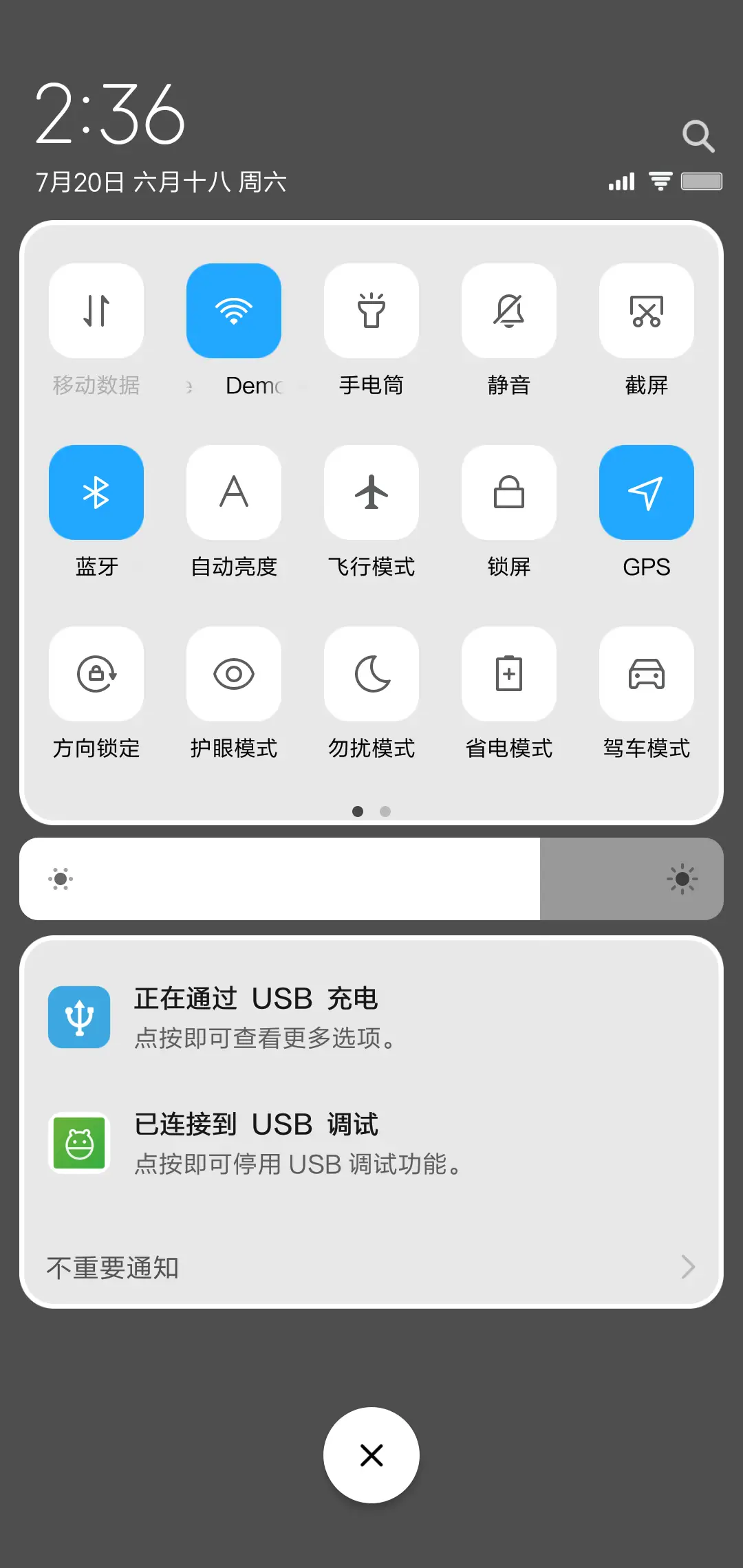
Task: Disable Bluetooth (蓝牙)
Action: (96, 492)
